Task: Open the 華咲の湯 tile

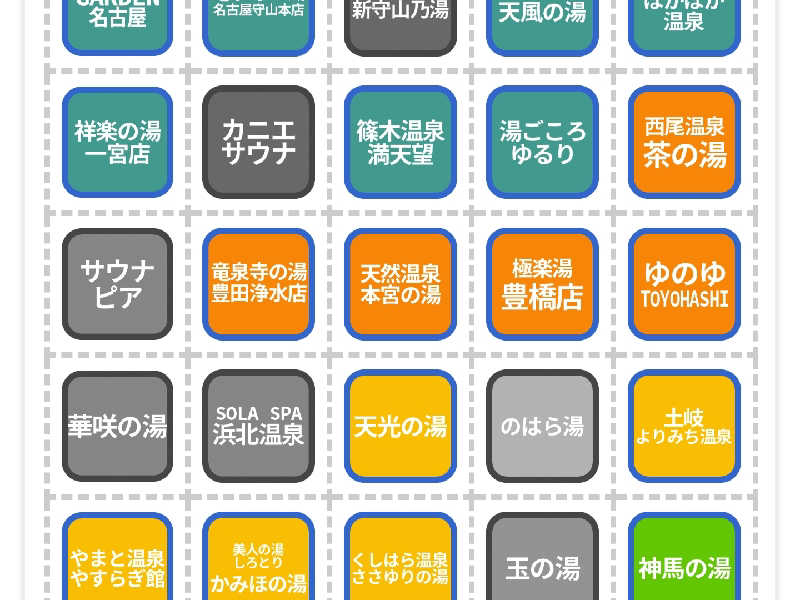Action: [117, 426]
